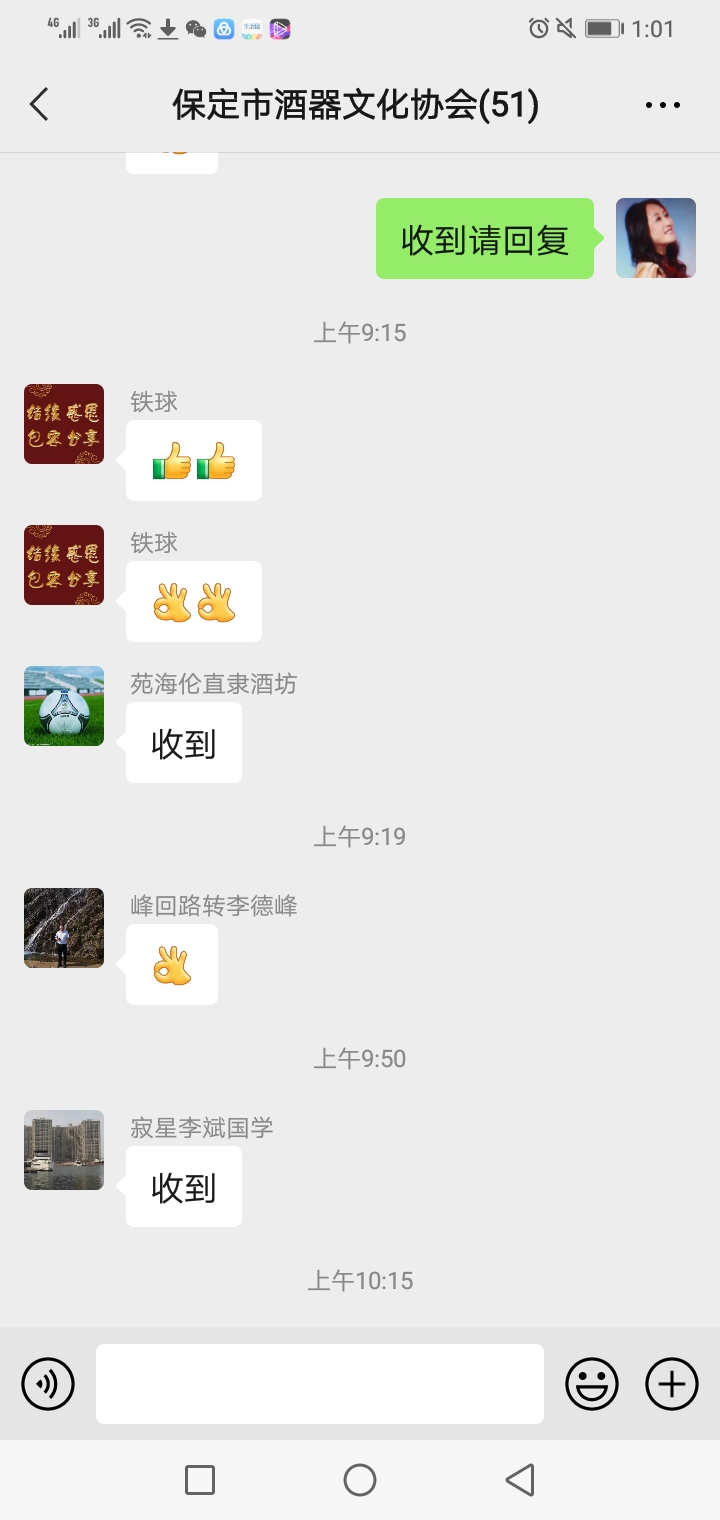Focus the message text field

click(320, 1384)
